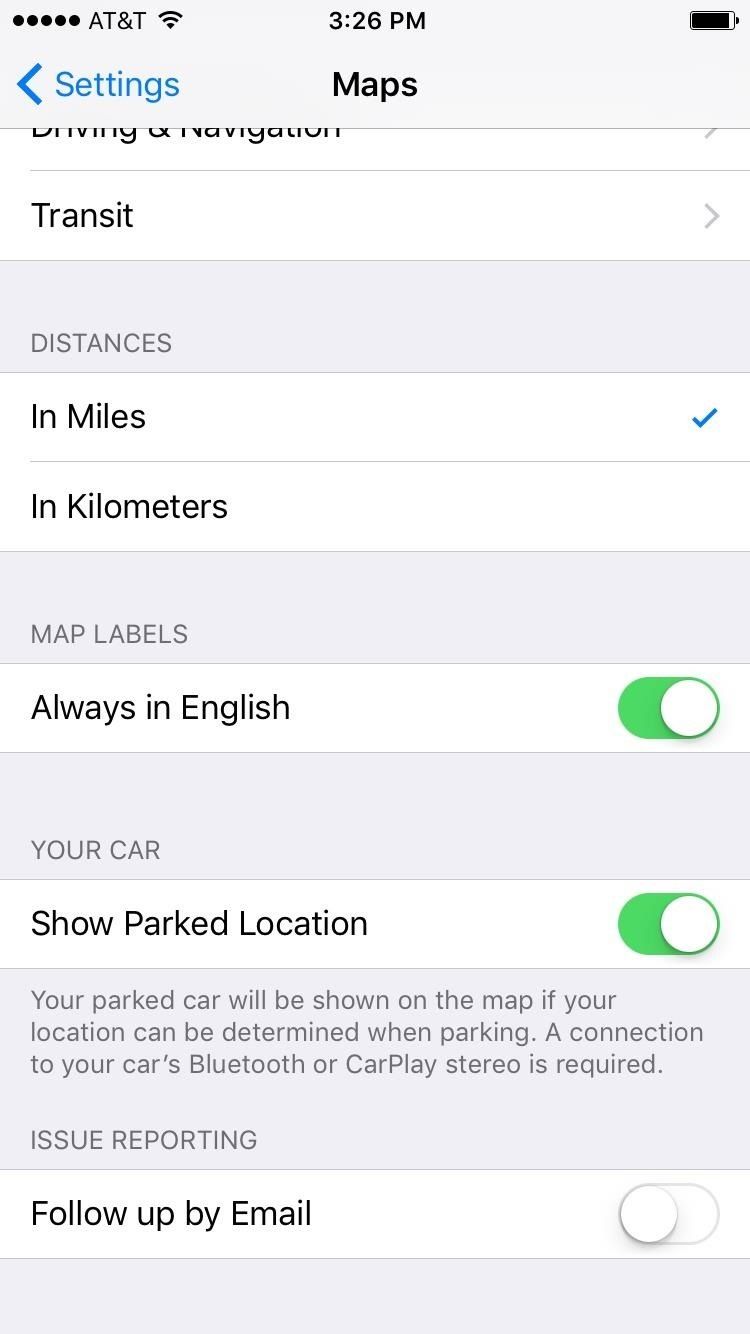Select the In Miles radio option
The width and height of the screenshot is (750, 1334).
375,416
